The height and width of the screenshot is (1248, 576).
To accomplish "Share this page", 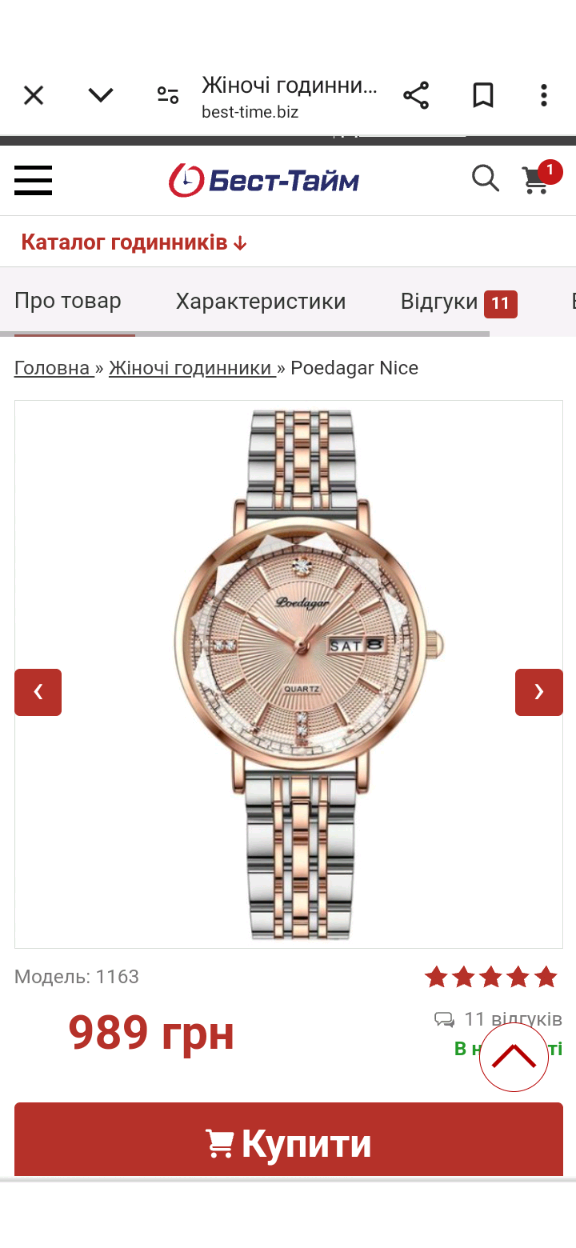I will coord(416,95).
